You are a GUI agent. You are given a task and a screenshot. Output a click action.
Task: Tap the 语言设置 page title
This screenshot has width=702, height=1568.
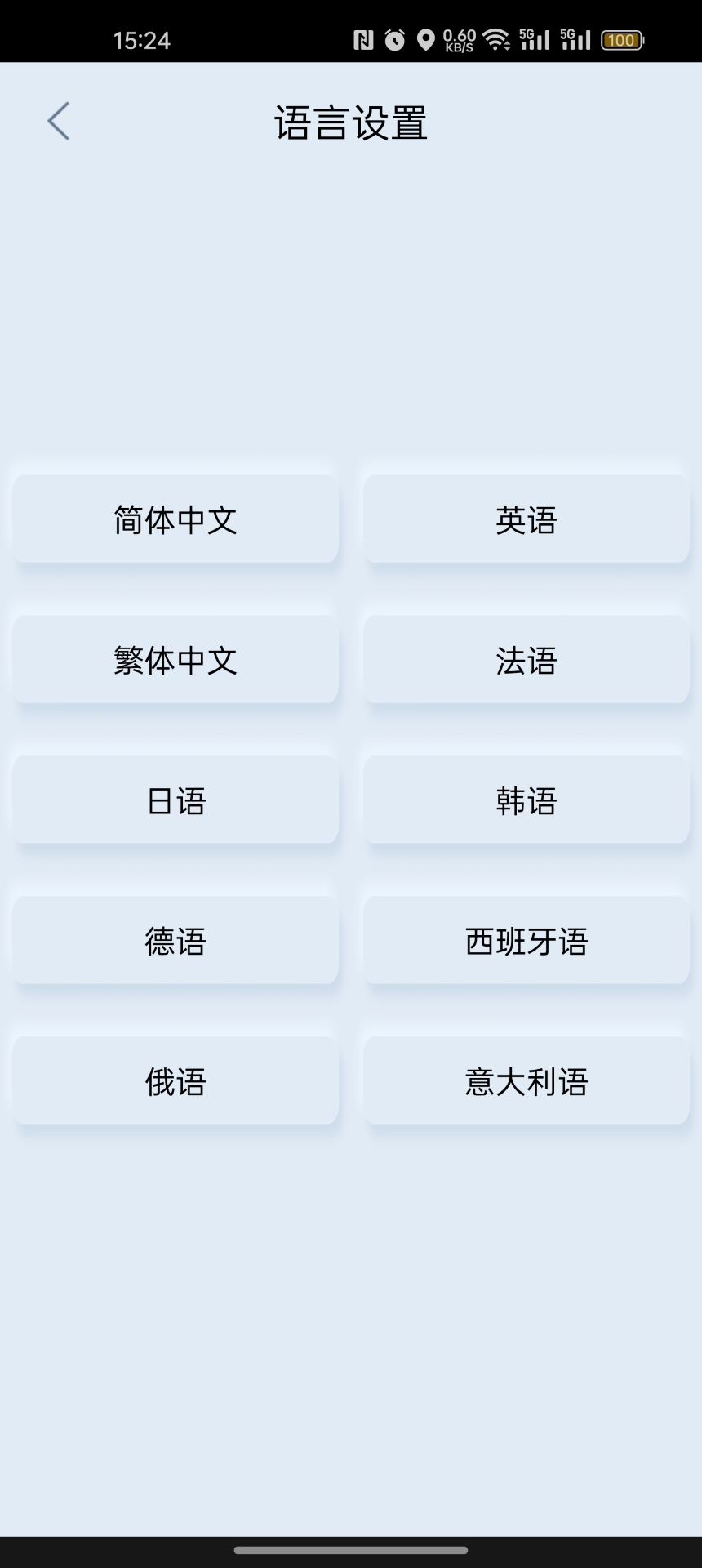[351, 122]
